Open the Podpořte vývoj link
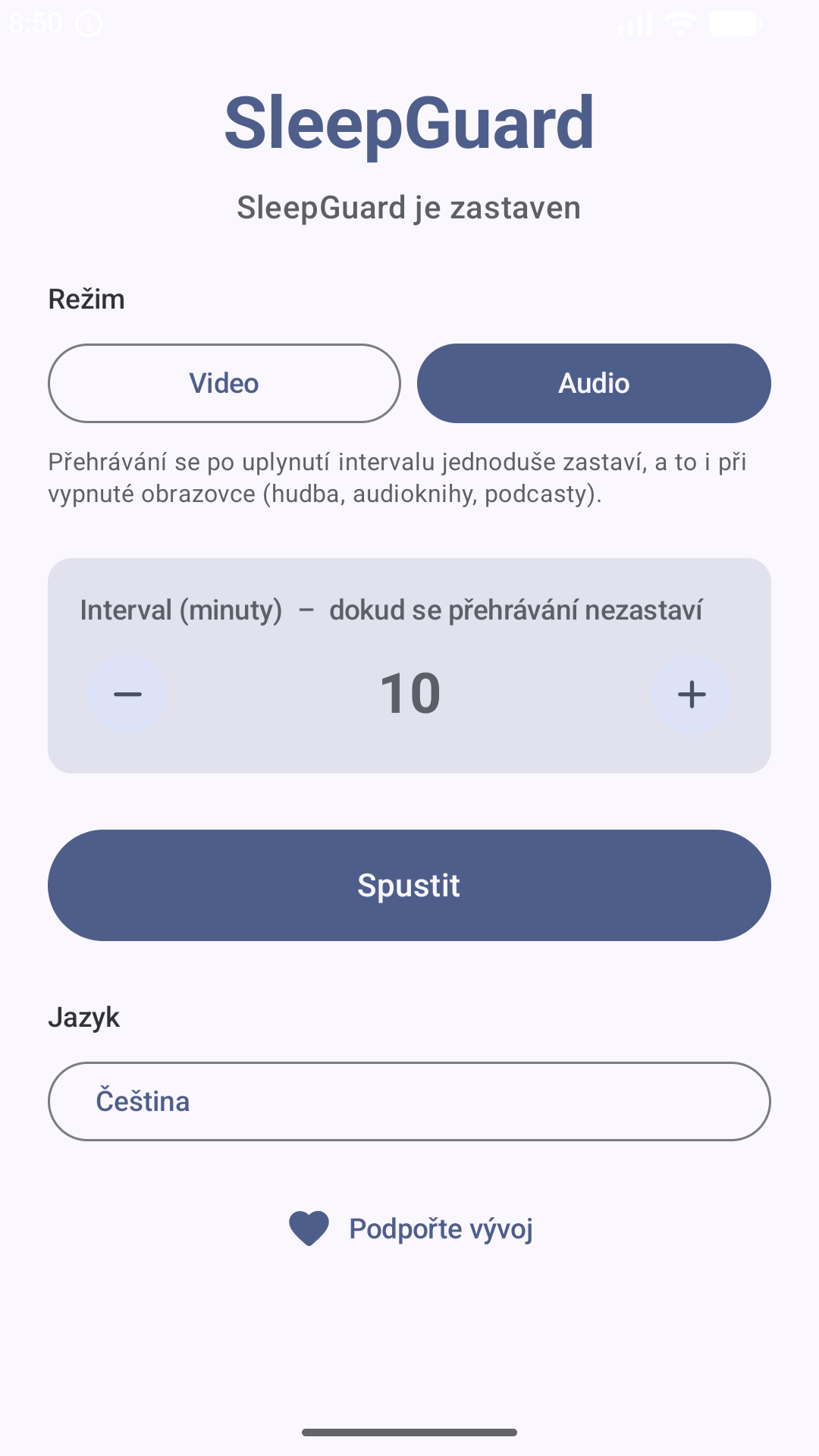This screenshot has width=819, height=1456. coord(411,1228)
